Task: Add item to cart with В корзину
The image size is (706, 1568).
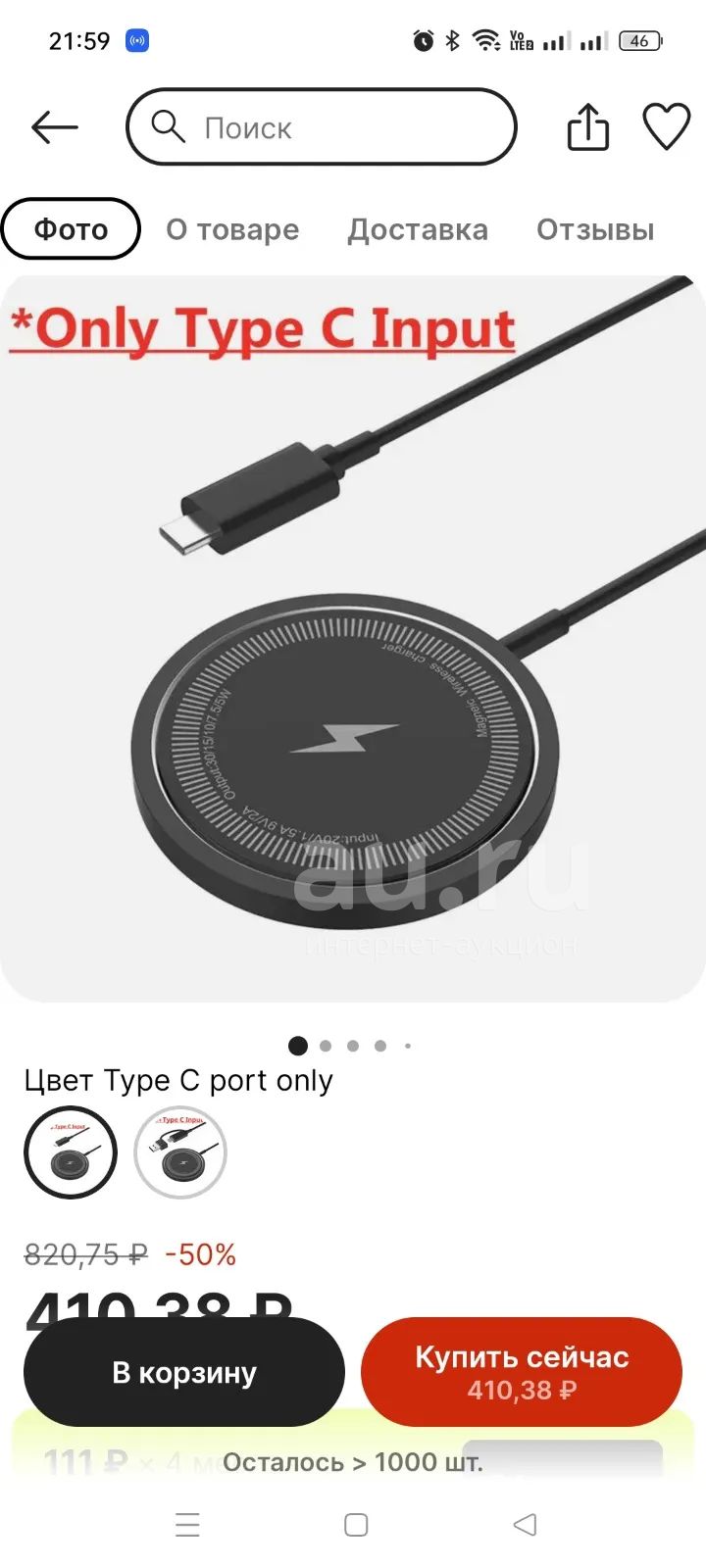Action: point(184,1372)
